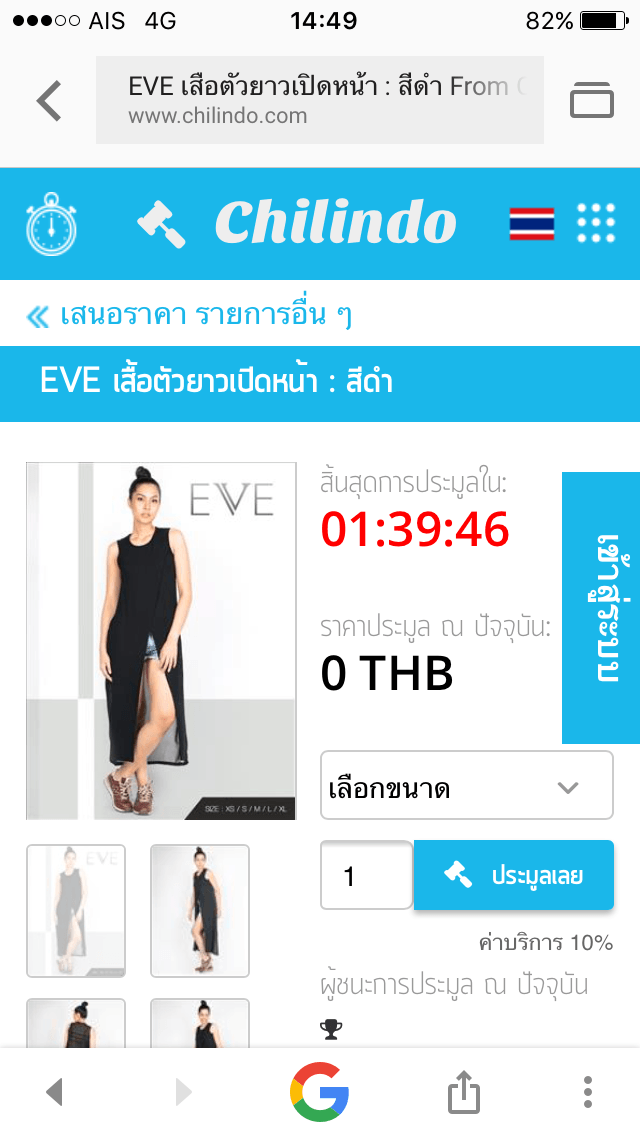Share this page from bottom toolbar
The image size is (640, 1136).
pyautogui.click(x=464, y=1091)
